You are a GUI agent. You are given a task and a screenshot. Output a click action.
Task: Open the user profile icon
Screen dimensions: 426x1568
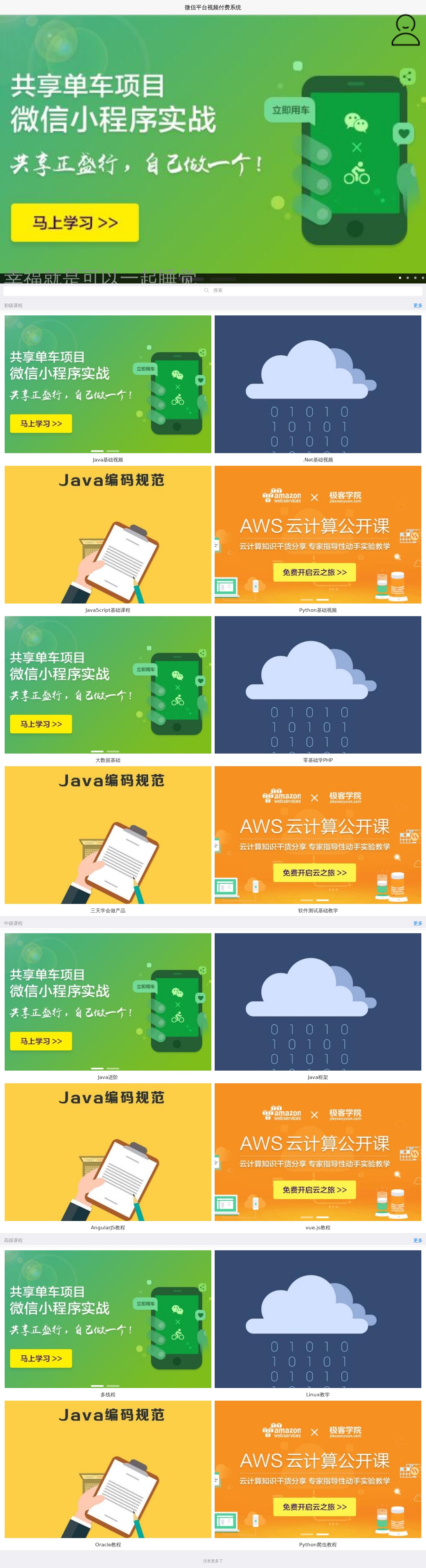coord(405,31)
